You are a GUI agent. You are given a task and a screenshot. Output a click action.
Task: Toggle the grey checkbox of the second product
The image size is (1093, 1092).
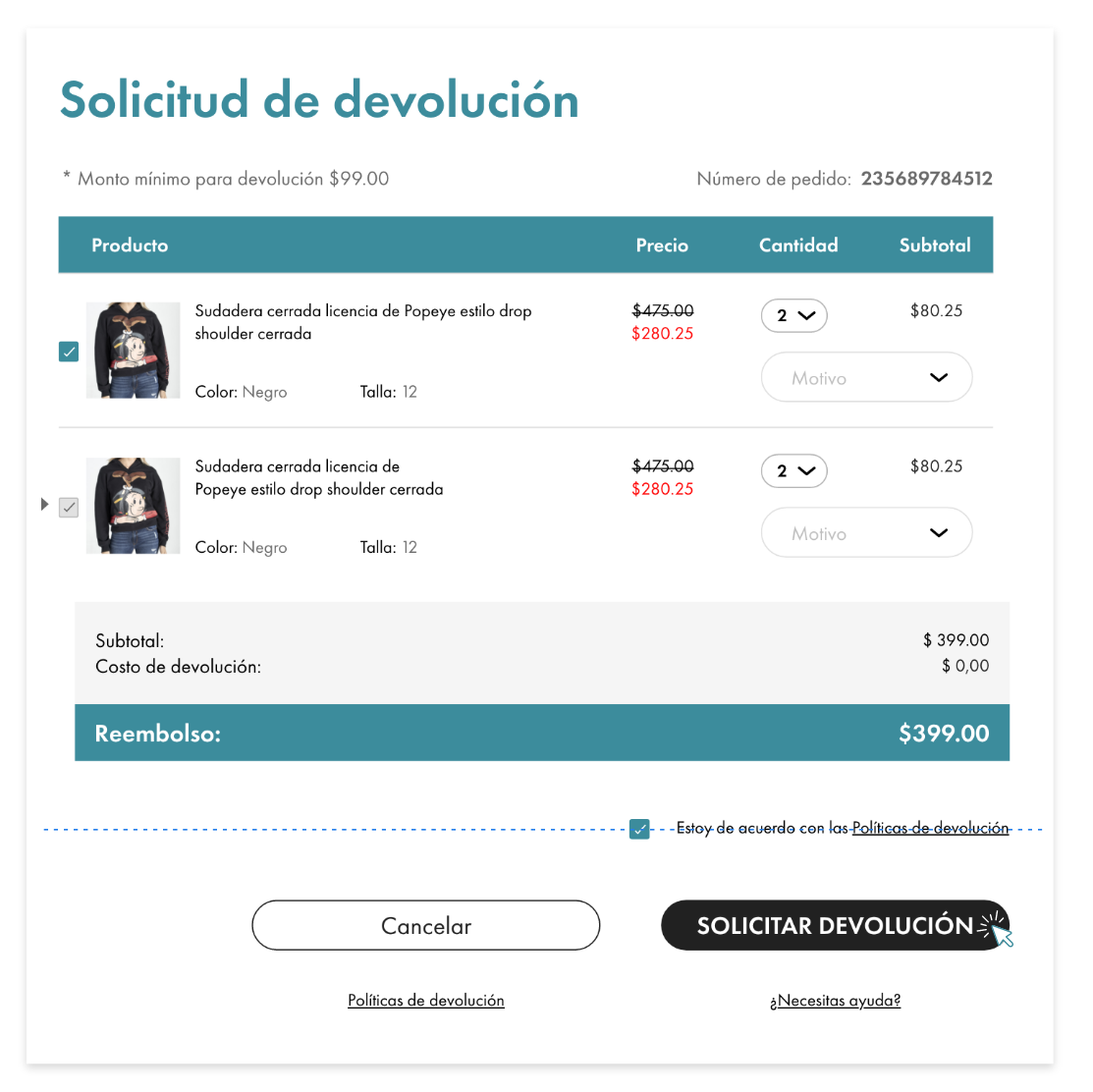[x=69, y=508]
